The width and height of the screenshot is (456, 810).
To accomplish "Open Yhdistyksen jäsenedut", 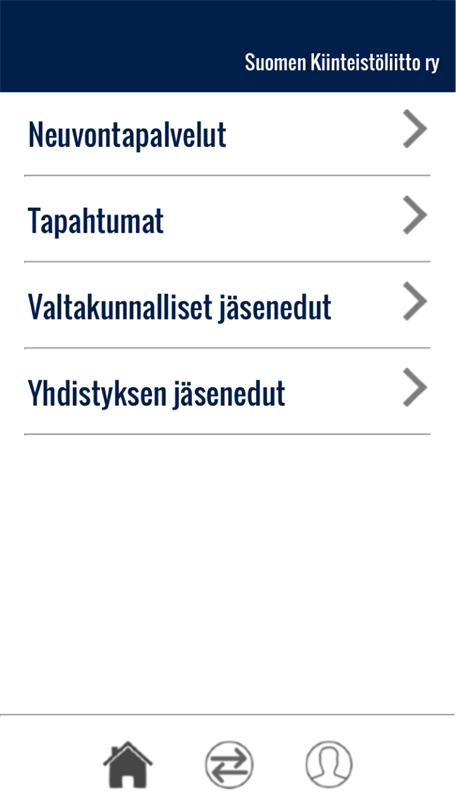I will (x=227, y=392).
